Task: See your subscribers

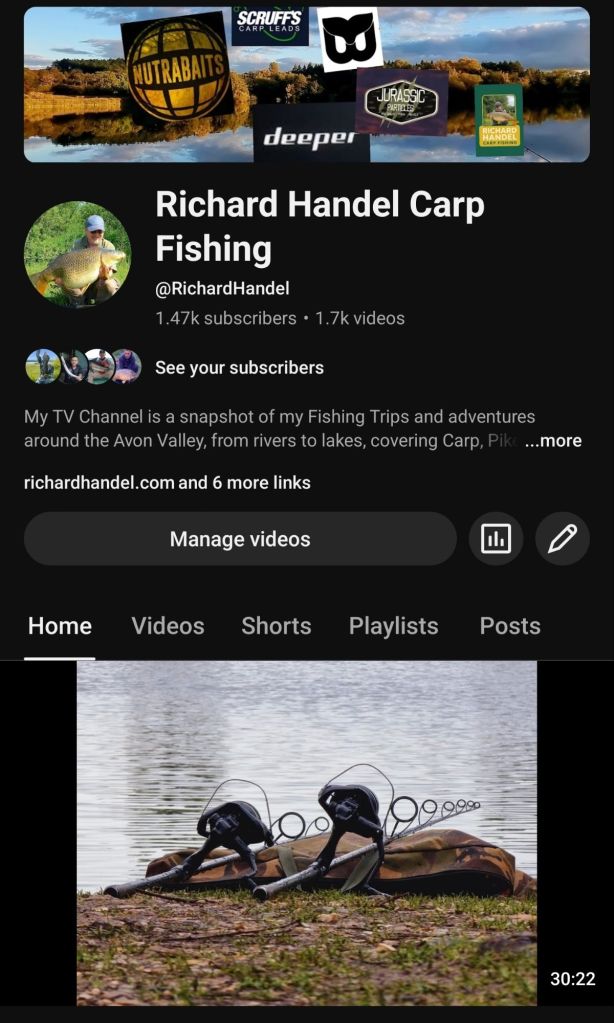Action: click(x=239, y=367)
